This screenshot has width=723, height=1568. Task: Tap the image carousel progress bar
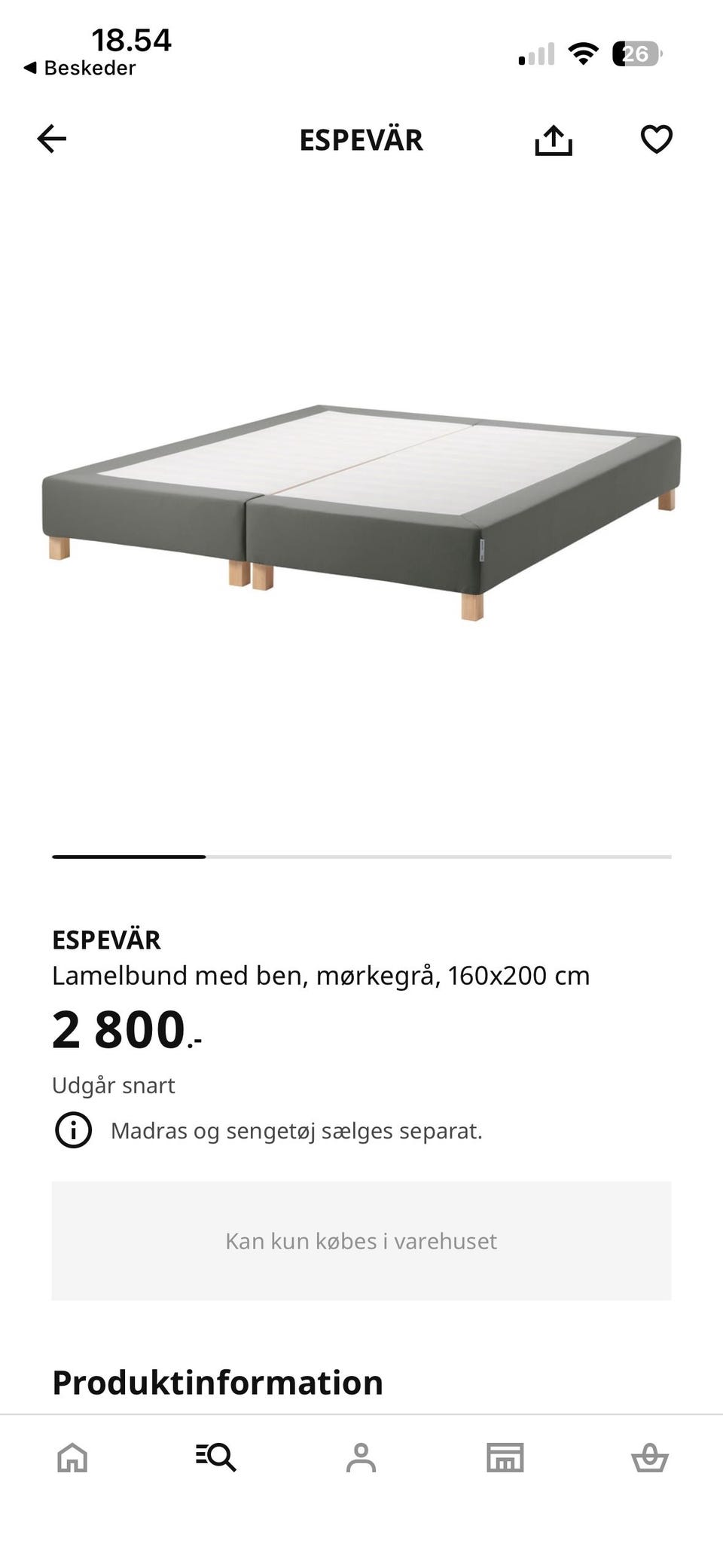coord(361,856)
